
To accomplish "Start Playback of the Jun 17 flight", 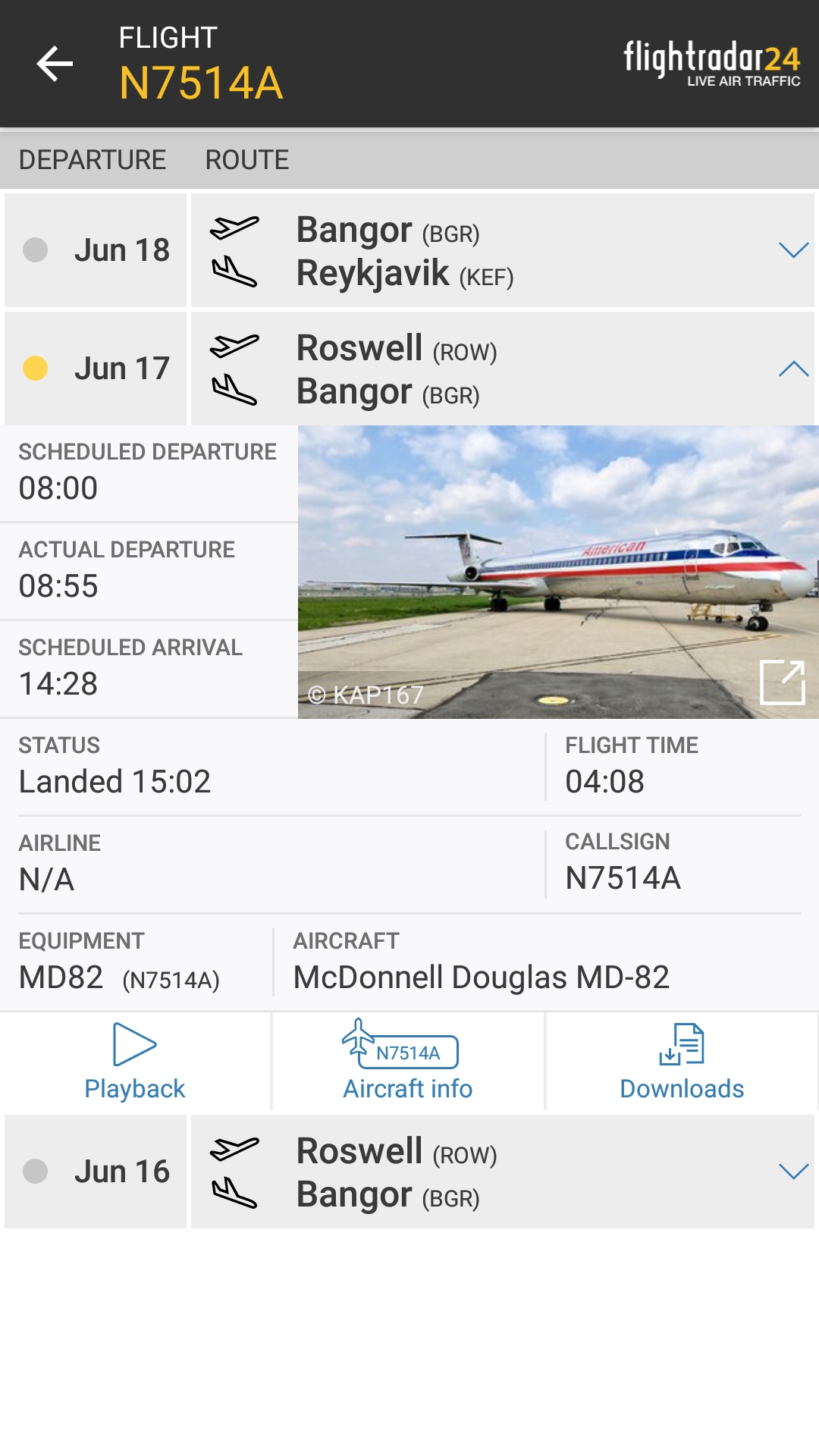I will (x=135, y=1062).
